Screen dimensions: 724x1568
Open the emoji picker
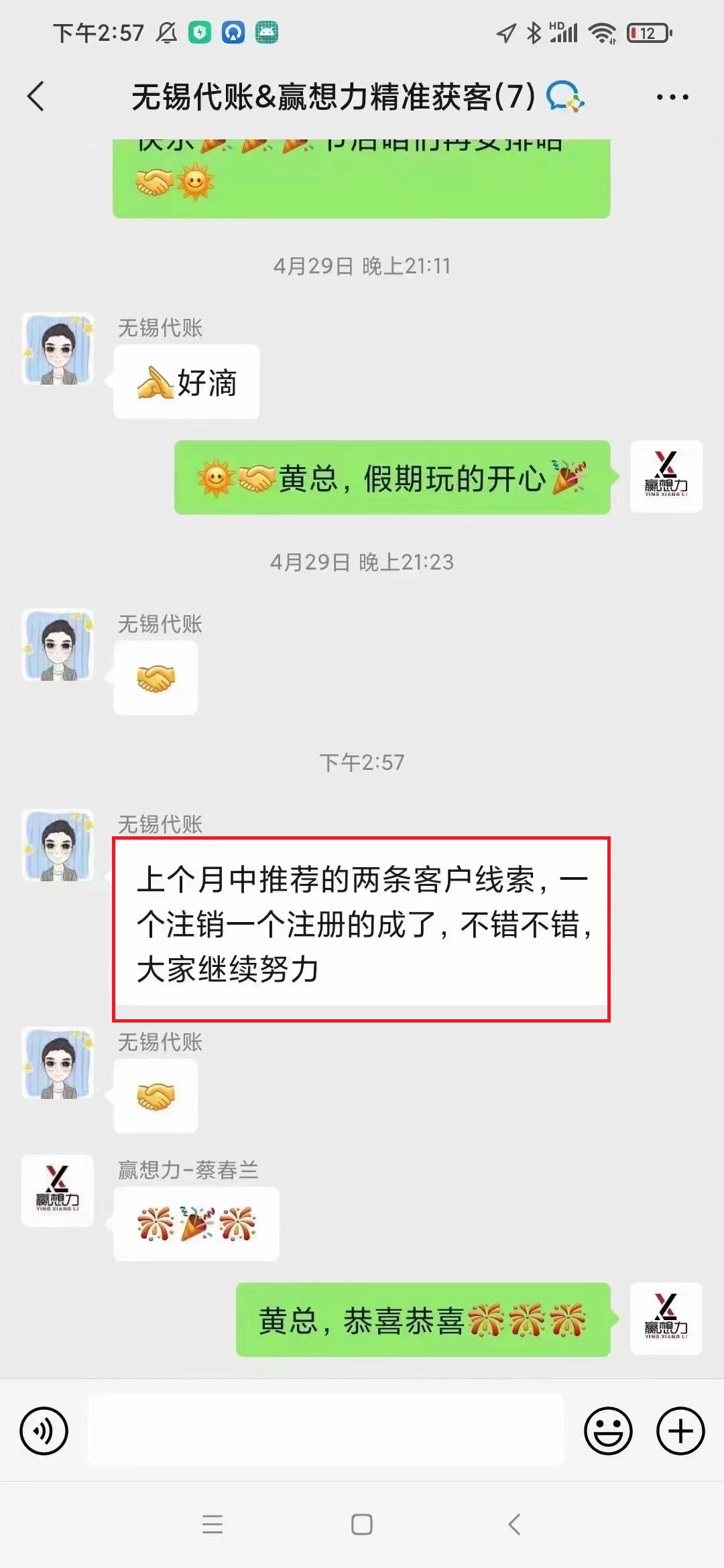(x=608, y=1431)
